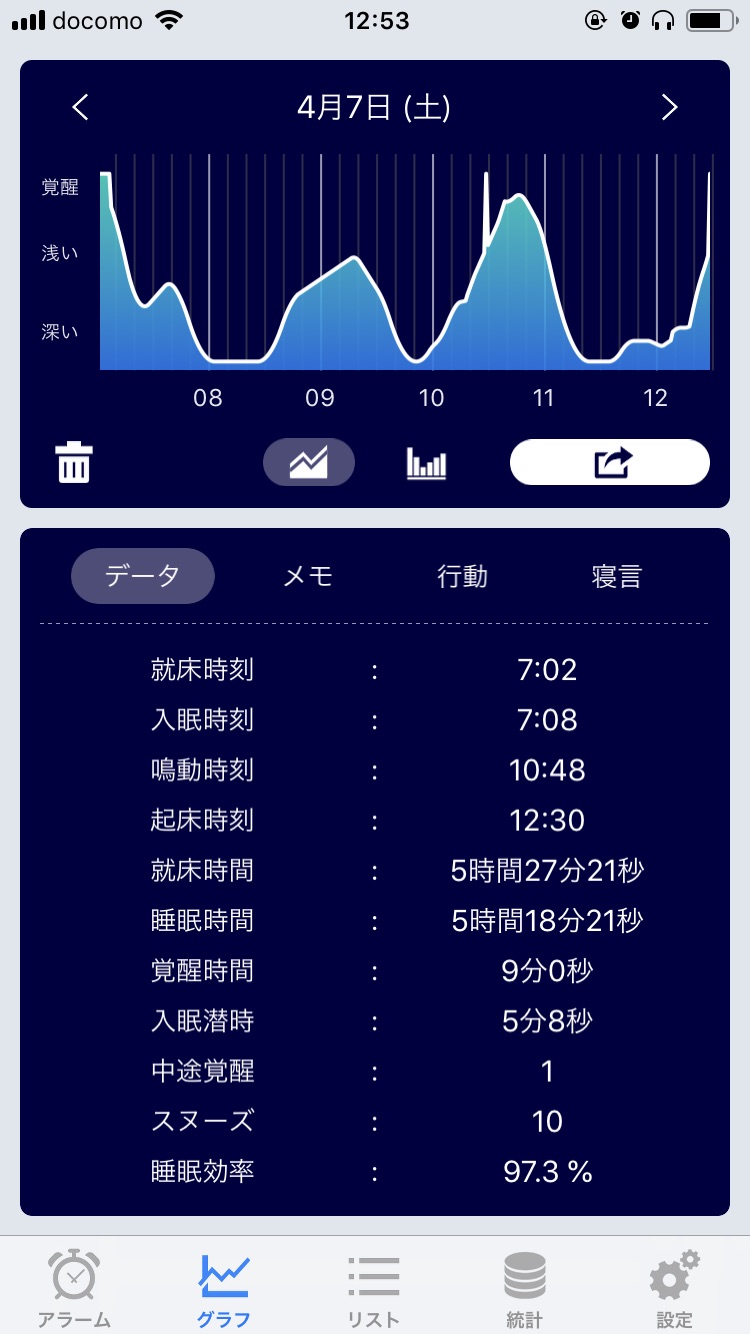Screen dimensions: 750x1334
Task: Open the 設定 tab
Action: [674, 1289]
